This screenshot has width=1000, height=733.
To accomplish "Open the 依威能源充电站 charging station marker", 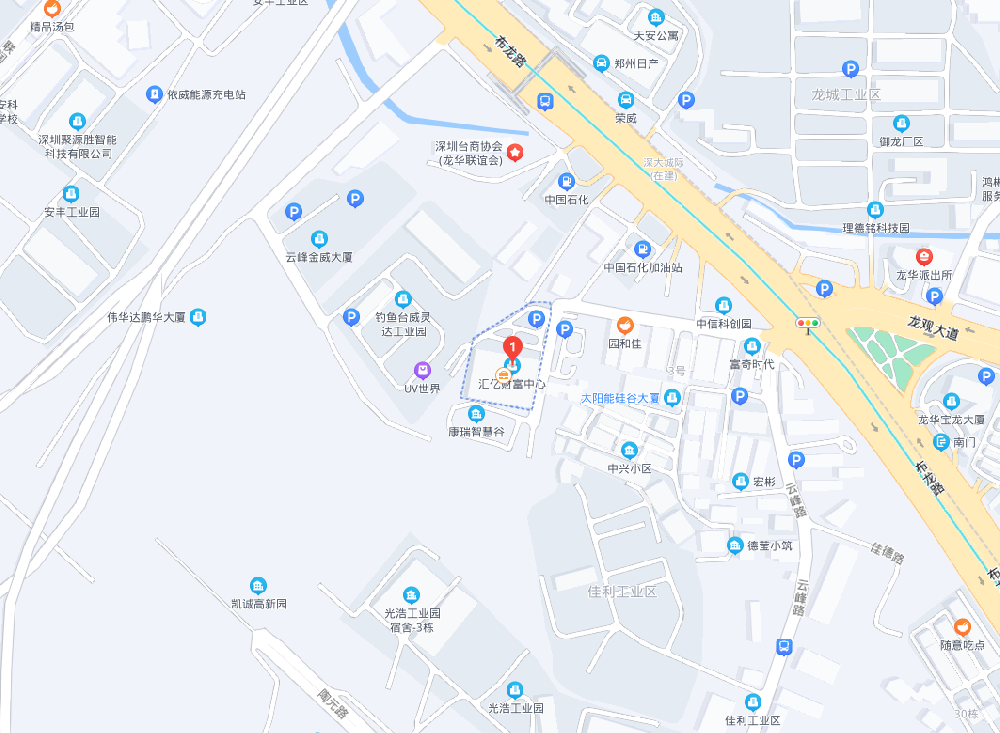I will [154, 94].
